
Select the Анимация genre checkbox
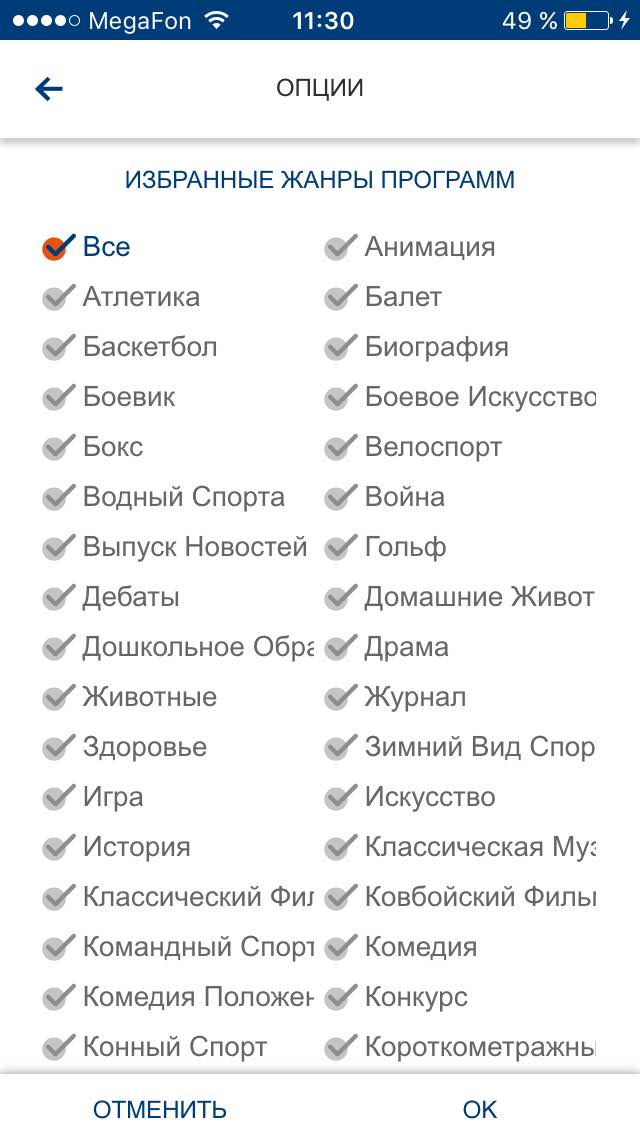tap(340, 247)
